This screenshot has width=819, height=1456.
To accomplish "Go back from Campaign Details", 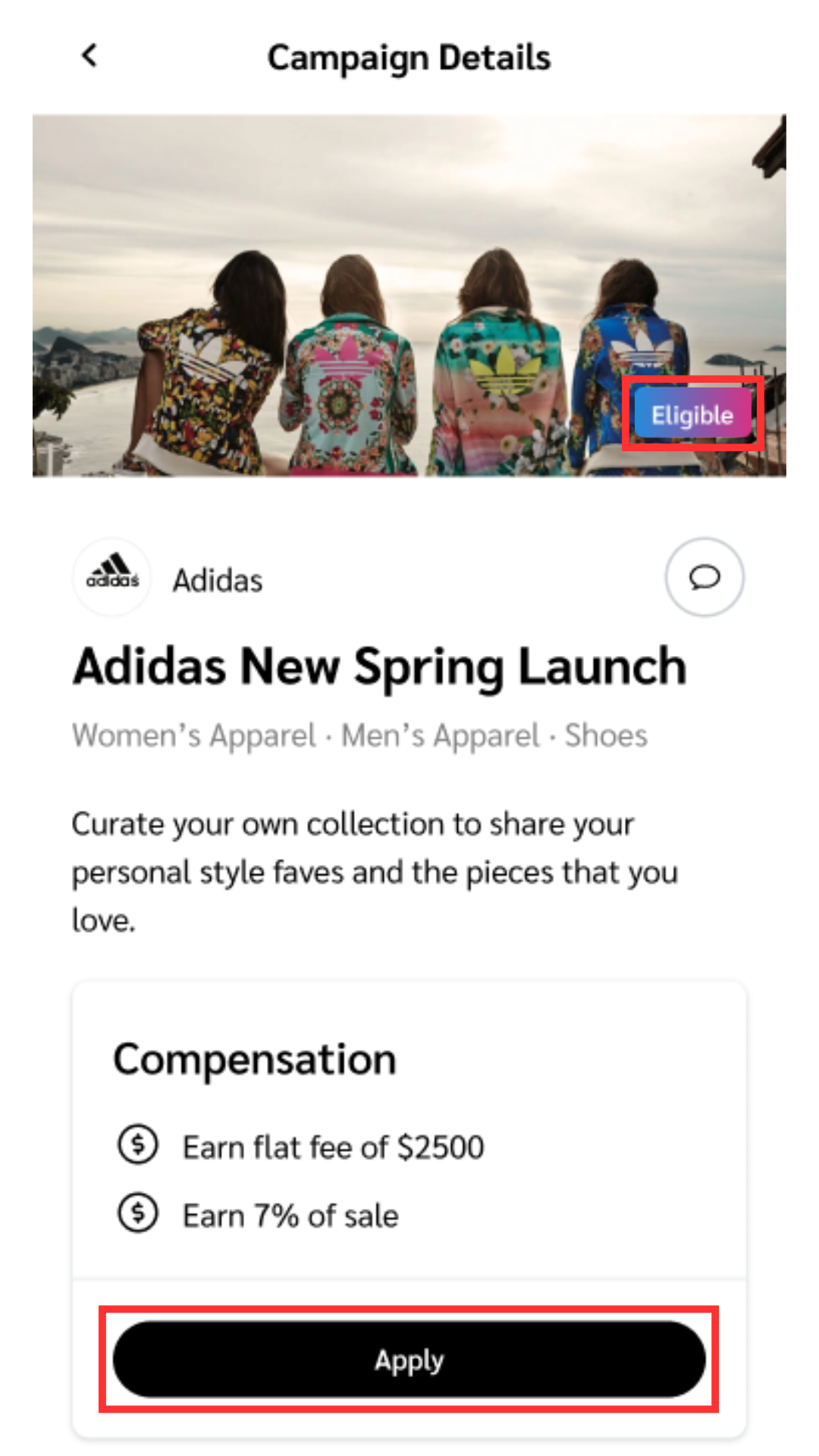I will coord(89,55).
